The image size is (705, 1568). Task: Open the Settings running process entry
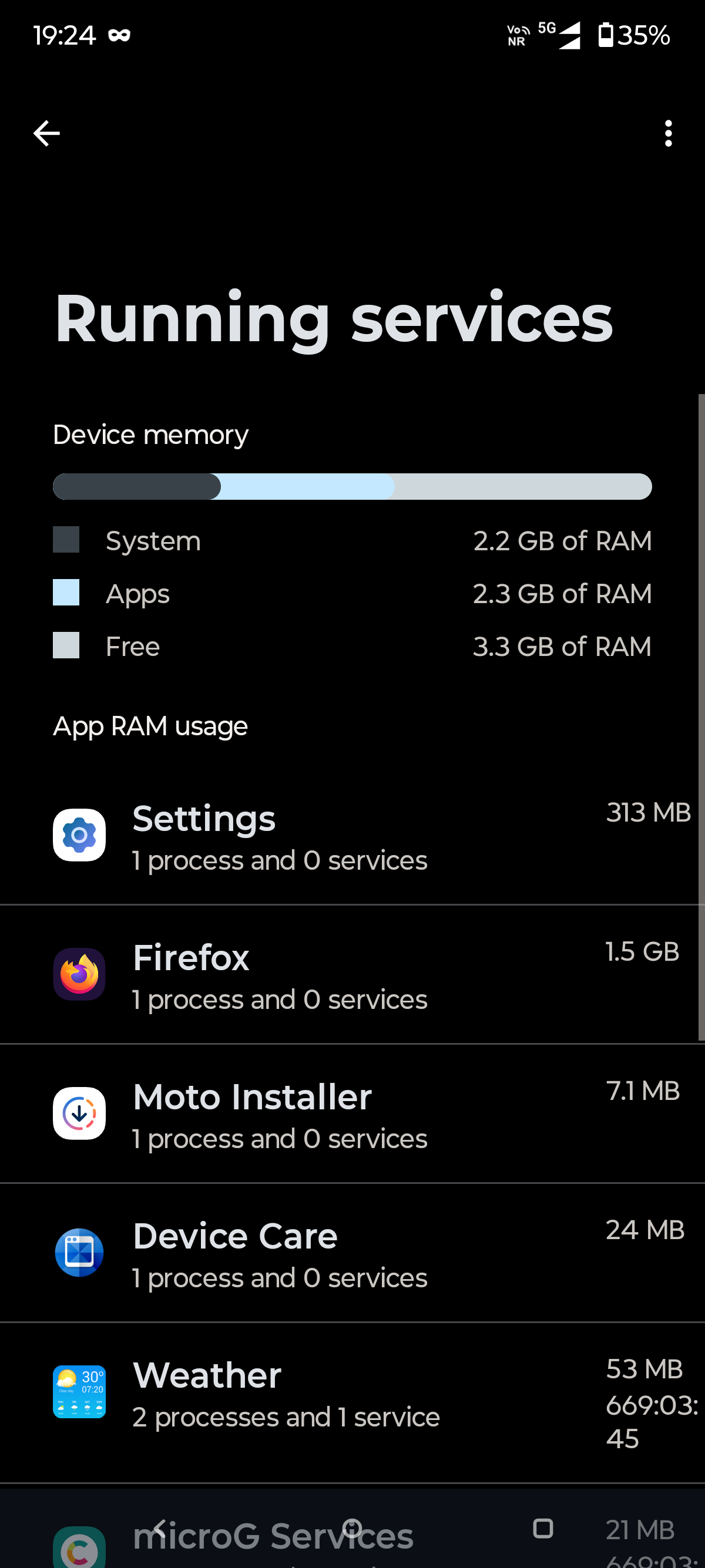click(352, 835)
